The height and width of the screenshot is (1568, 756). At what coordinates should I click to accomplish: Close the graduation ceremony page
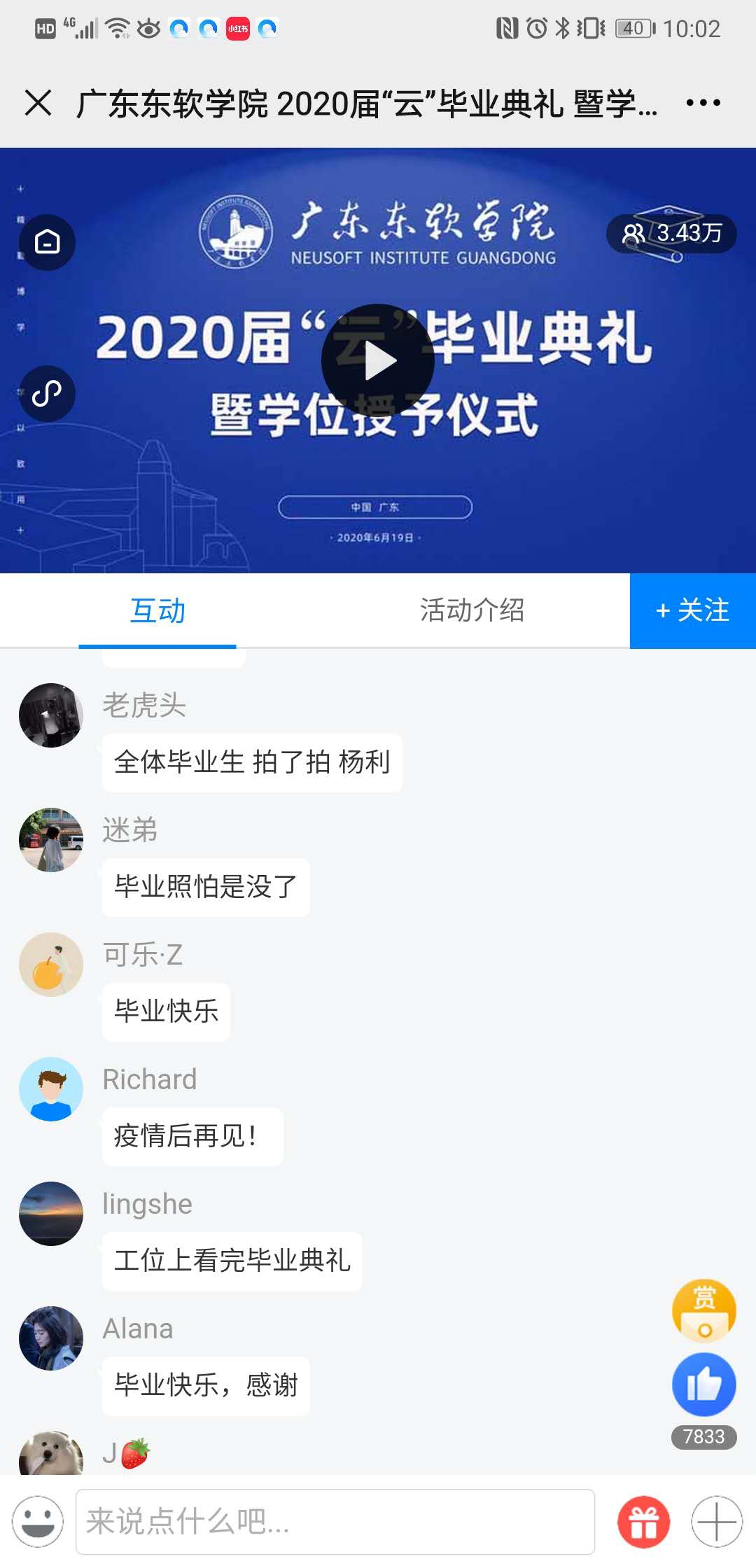pyautogui.click(x=38, y=103)
